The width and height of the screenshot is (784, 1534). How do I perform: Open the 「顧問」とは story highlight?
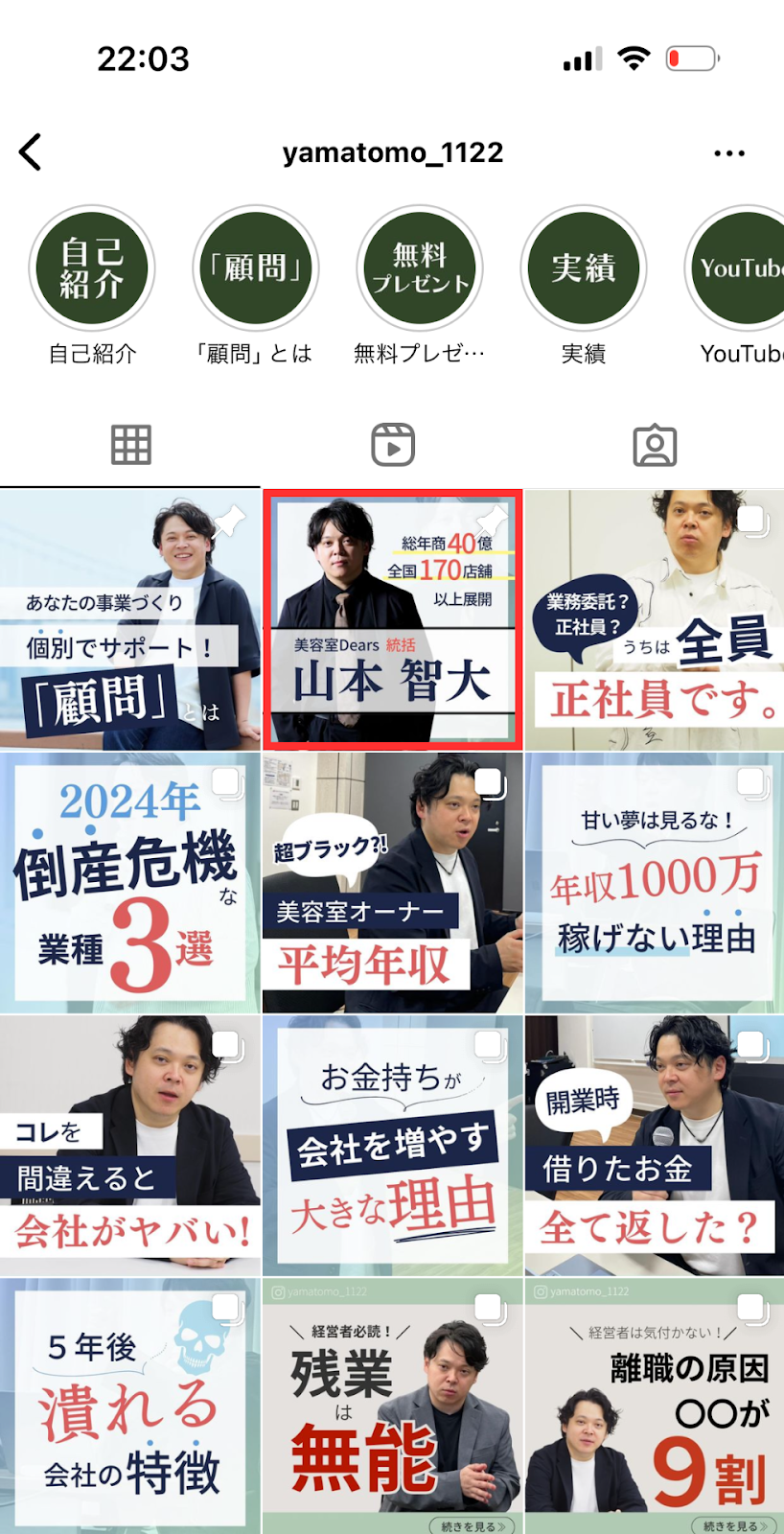(x=255, y=267)
